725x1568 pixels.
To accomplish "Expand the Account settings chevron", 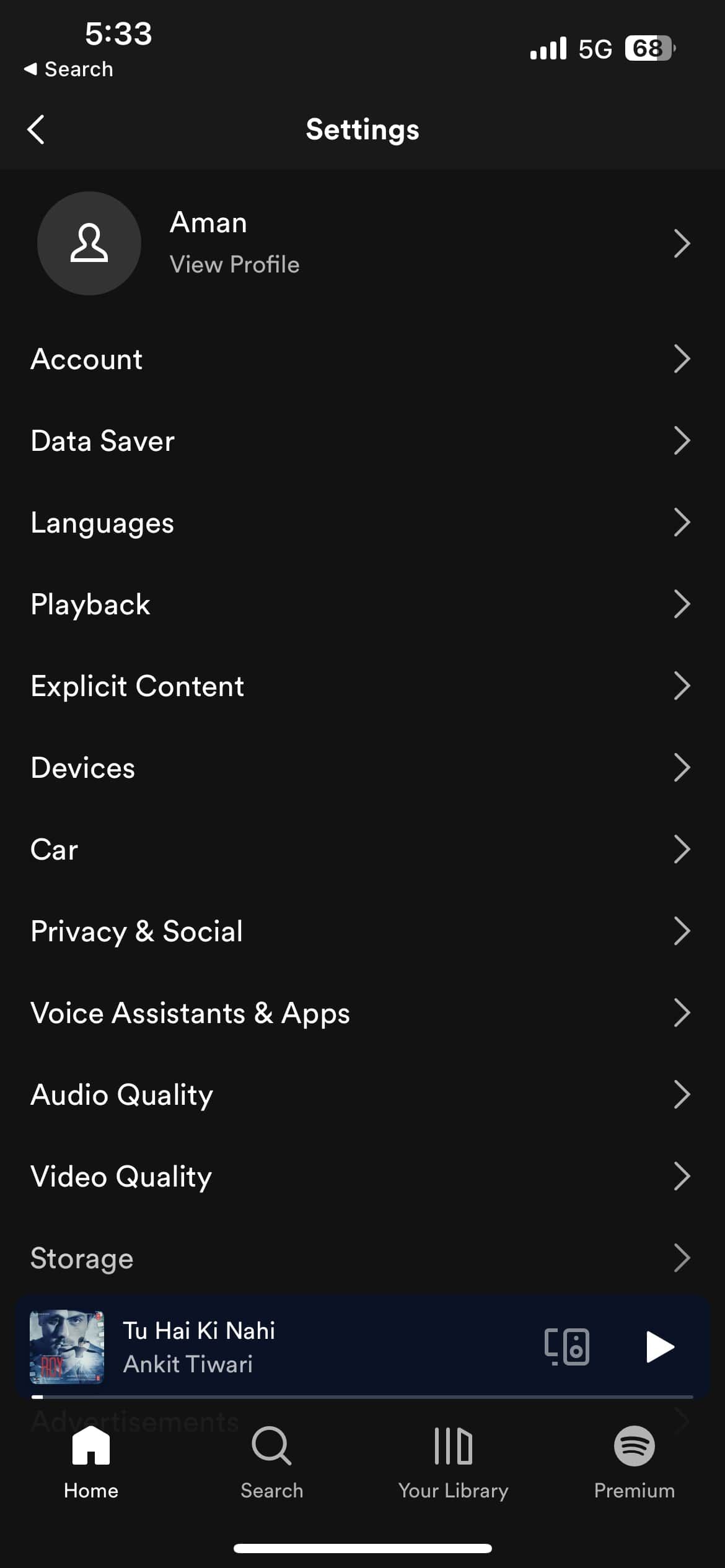I will point(682,359).
